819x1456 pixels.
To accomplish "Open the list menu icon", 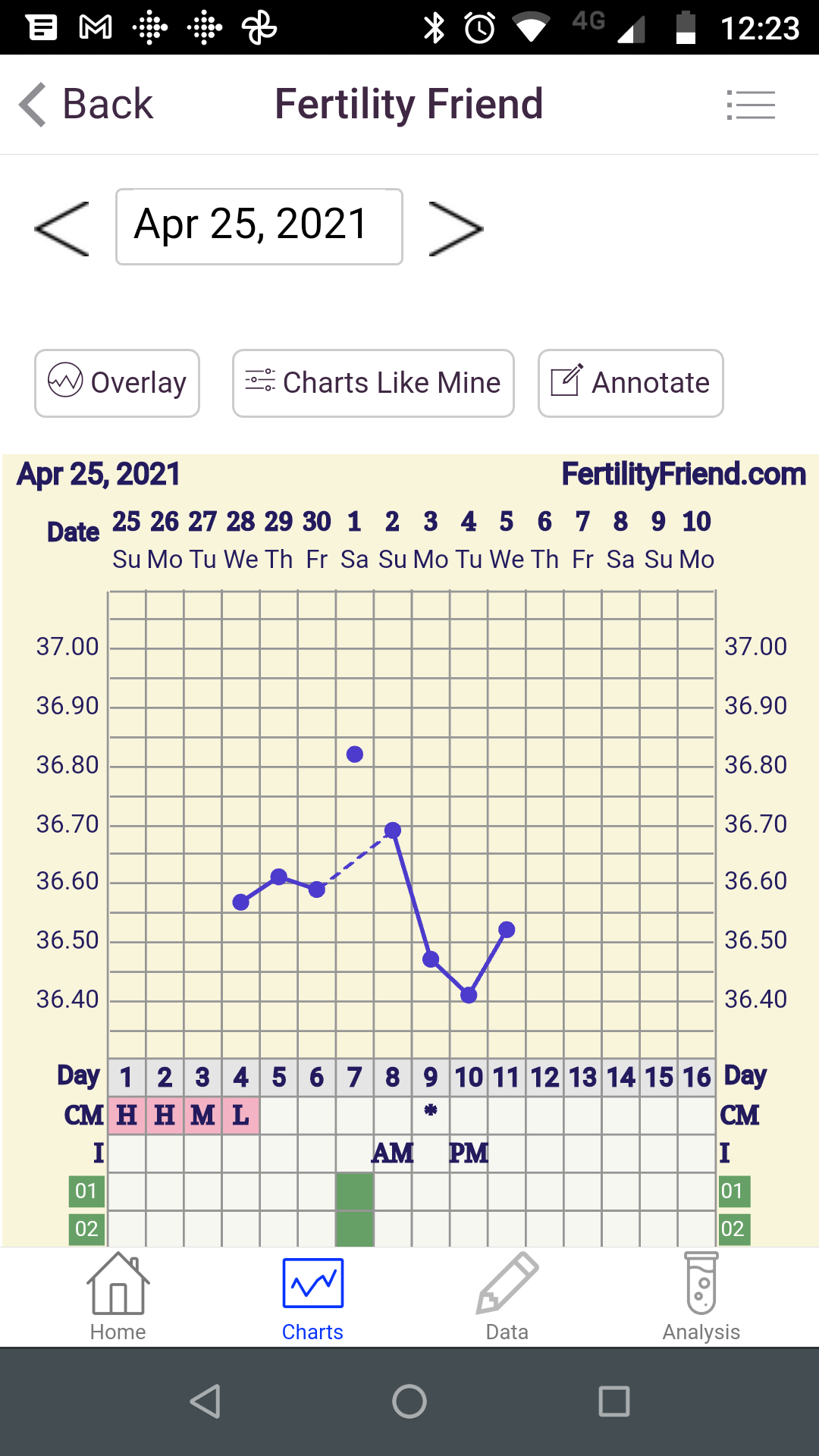I will (x=750, y=105).
